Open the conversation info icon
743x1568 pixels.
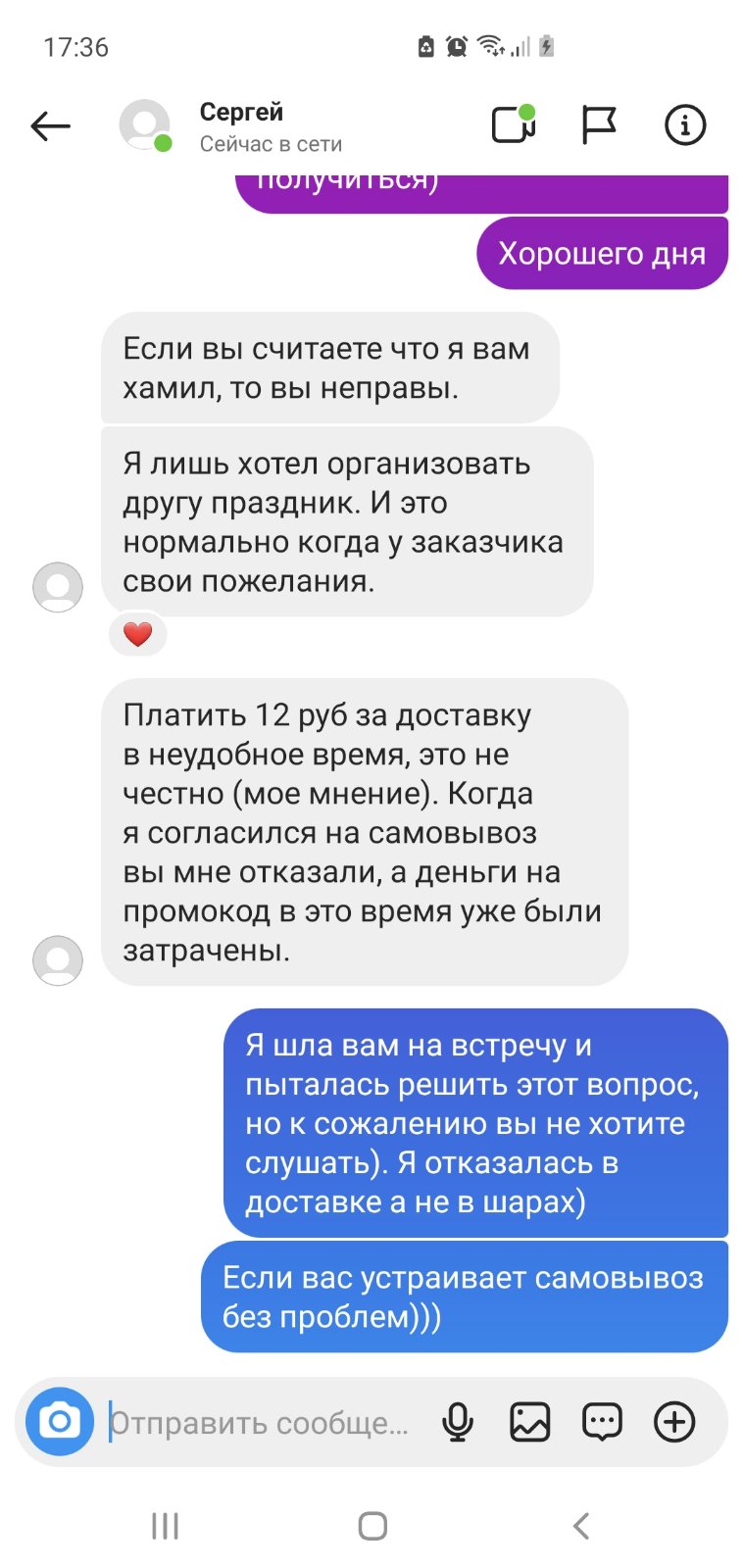pos(684,125)
